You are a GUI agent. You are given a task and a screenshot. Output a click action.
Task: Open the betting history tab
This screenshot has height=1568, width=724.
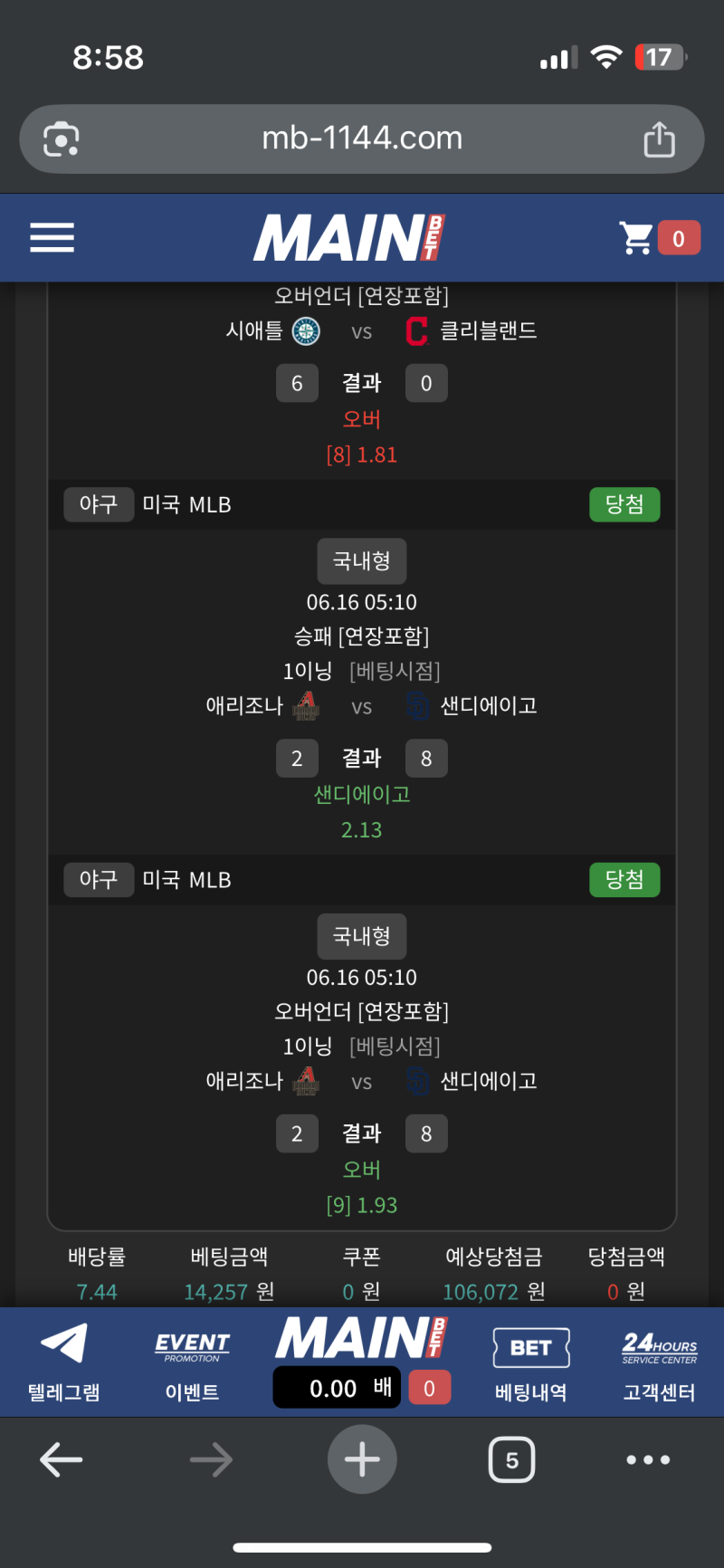[530, 1361]
